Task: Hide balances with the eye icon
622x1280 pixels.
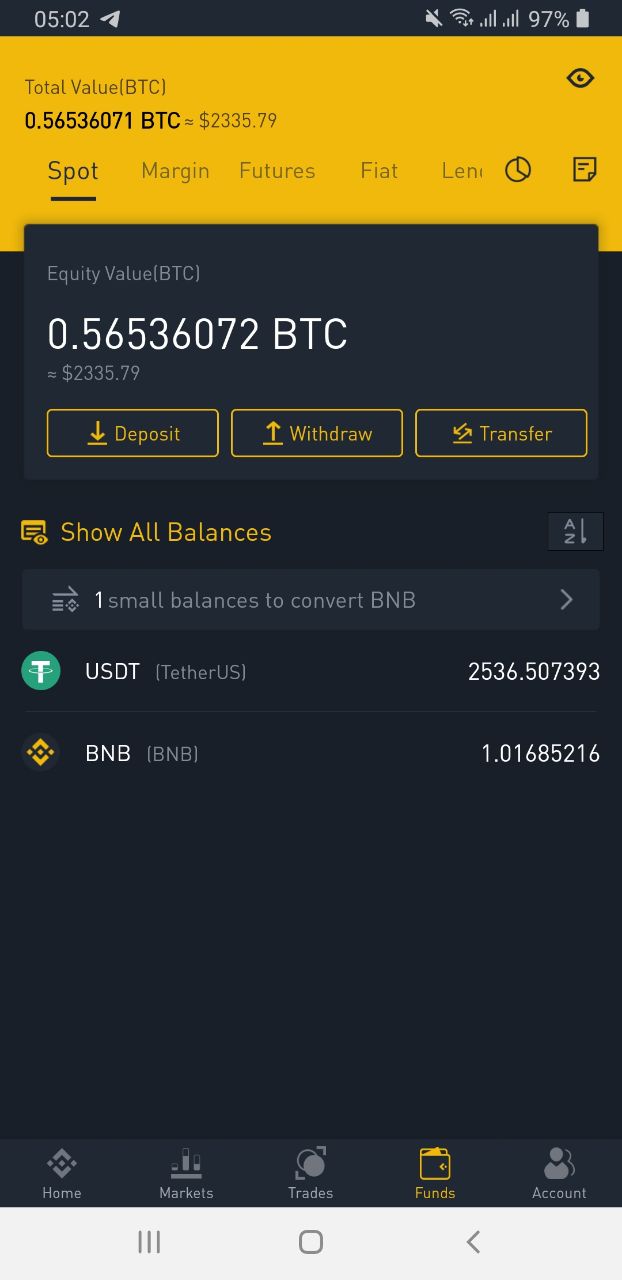Action: point(580,78)
